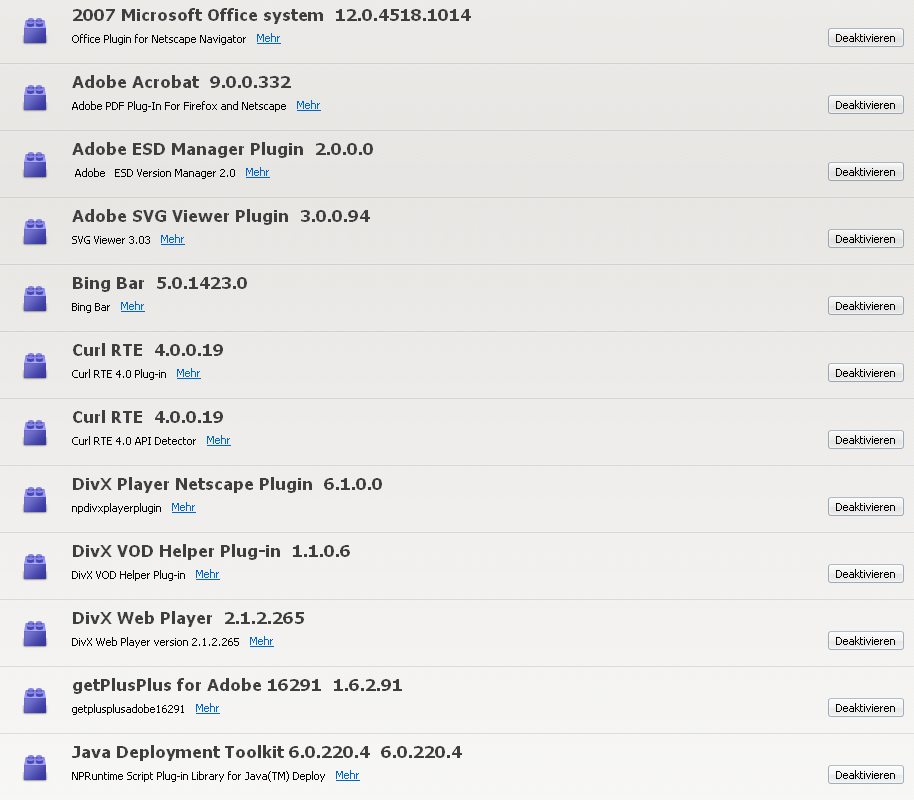
Task: Deactivate the DivX Web Player plugin
Action: [x=865, y=641]
